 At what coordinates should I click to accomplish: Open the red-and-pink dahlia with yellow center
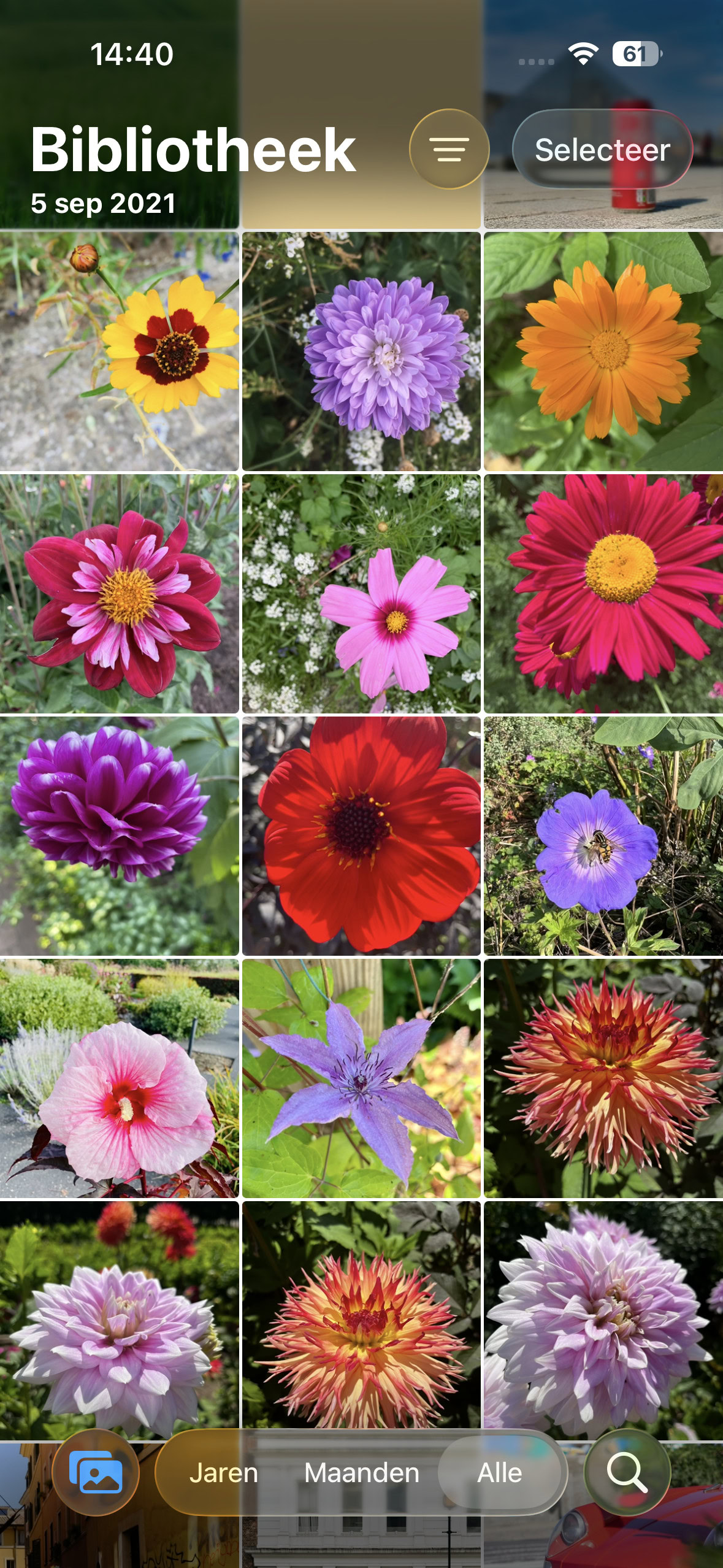[x=119, y=593]
